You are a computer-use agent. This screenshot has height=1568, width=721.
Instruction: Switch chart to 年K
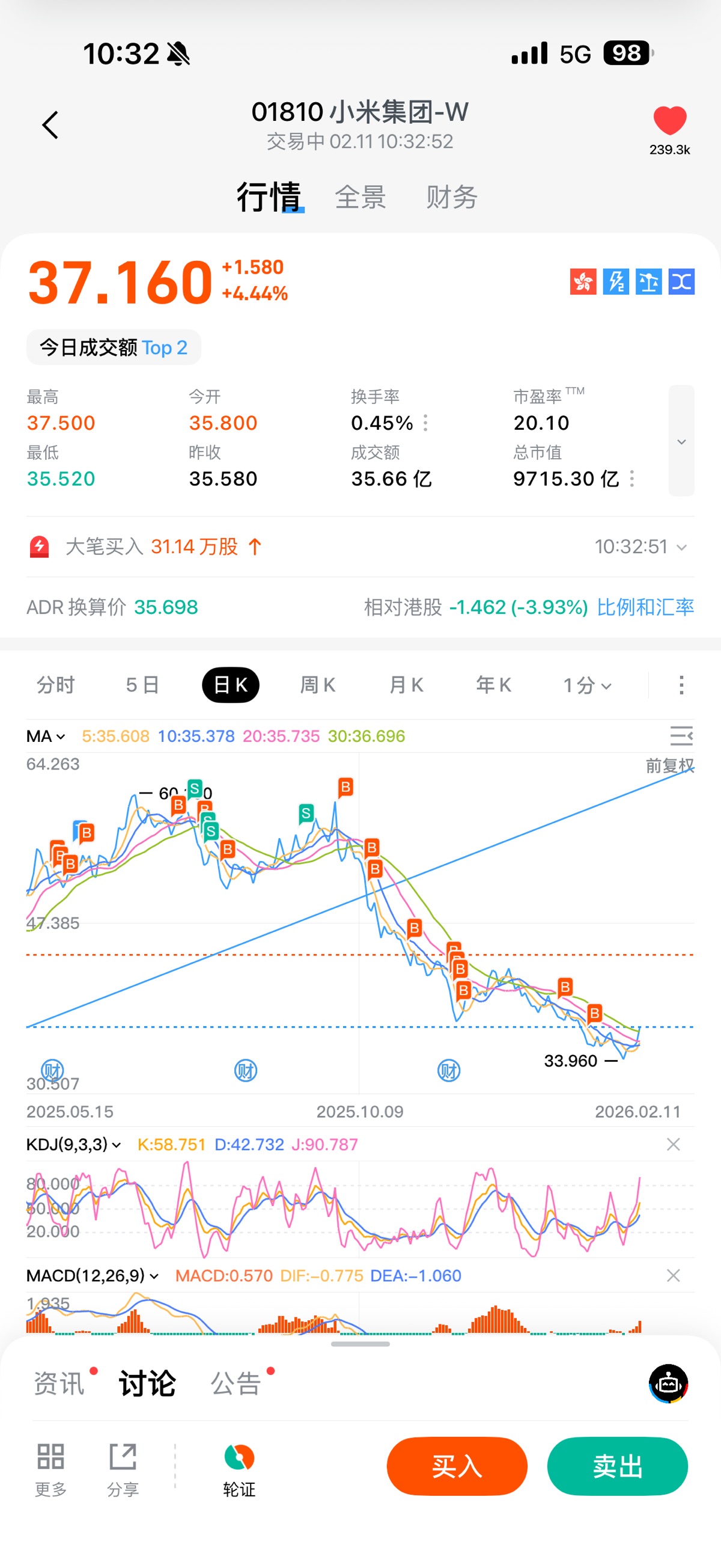(493, 685)
